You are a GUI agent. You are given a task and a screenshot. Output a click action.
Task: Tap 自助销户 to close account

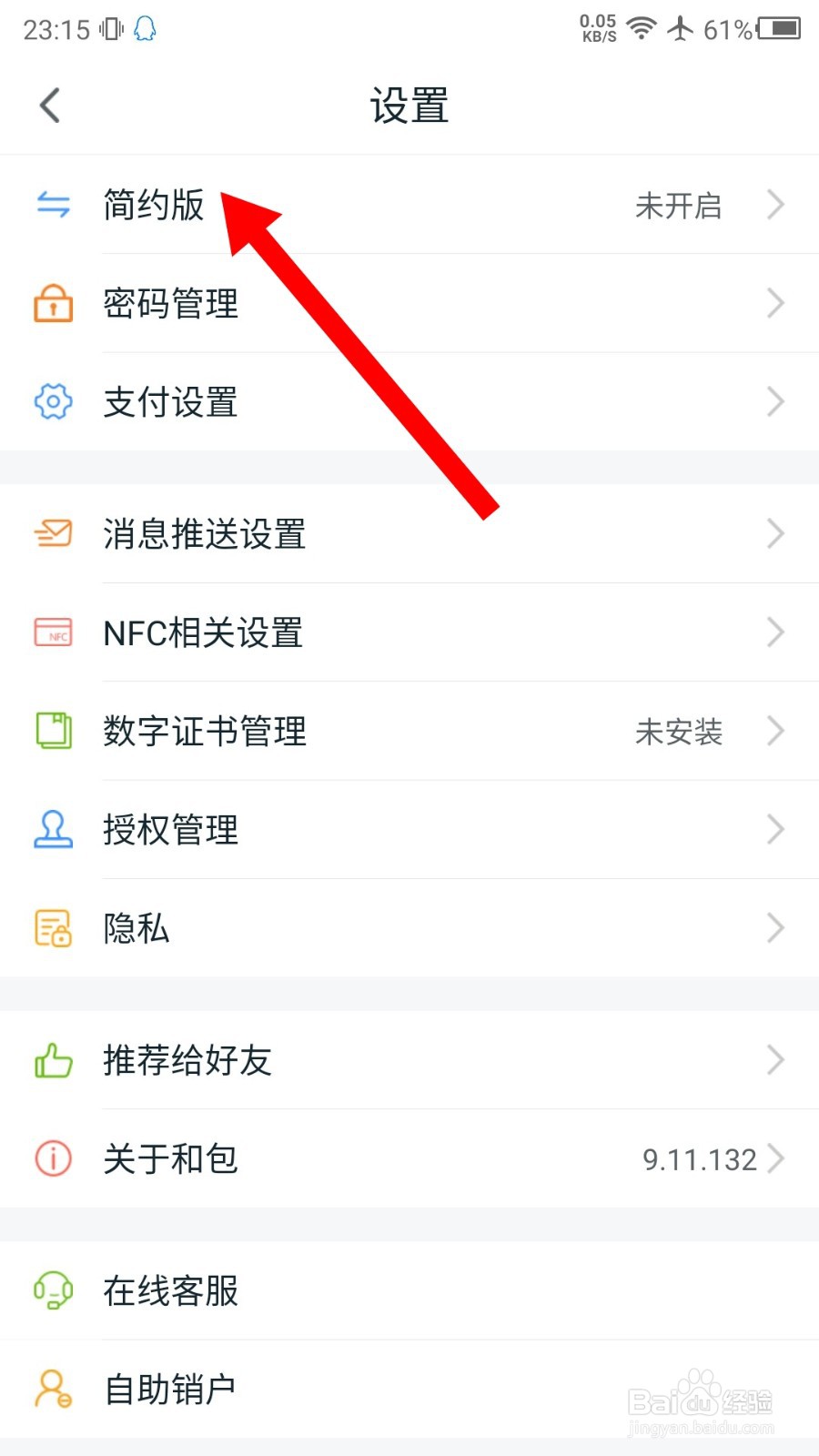(409, 1389)
